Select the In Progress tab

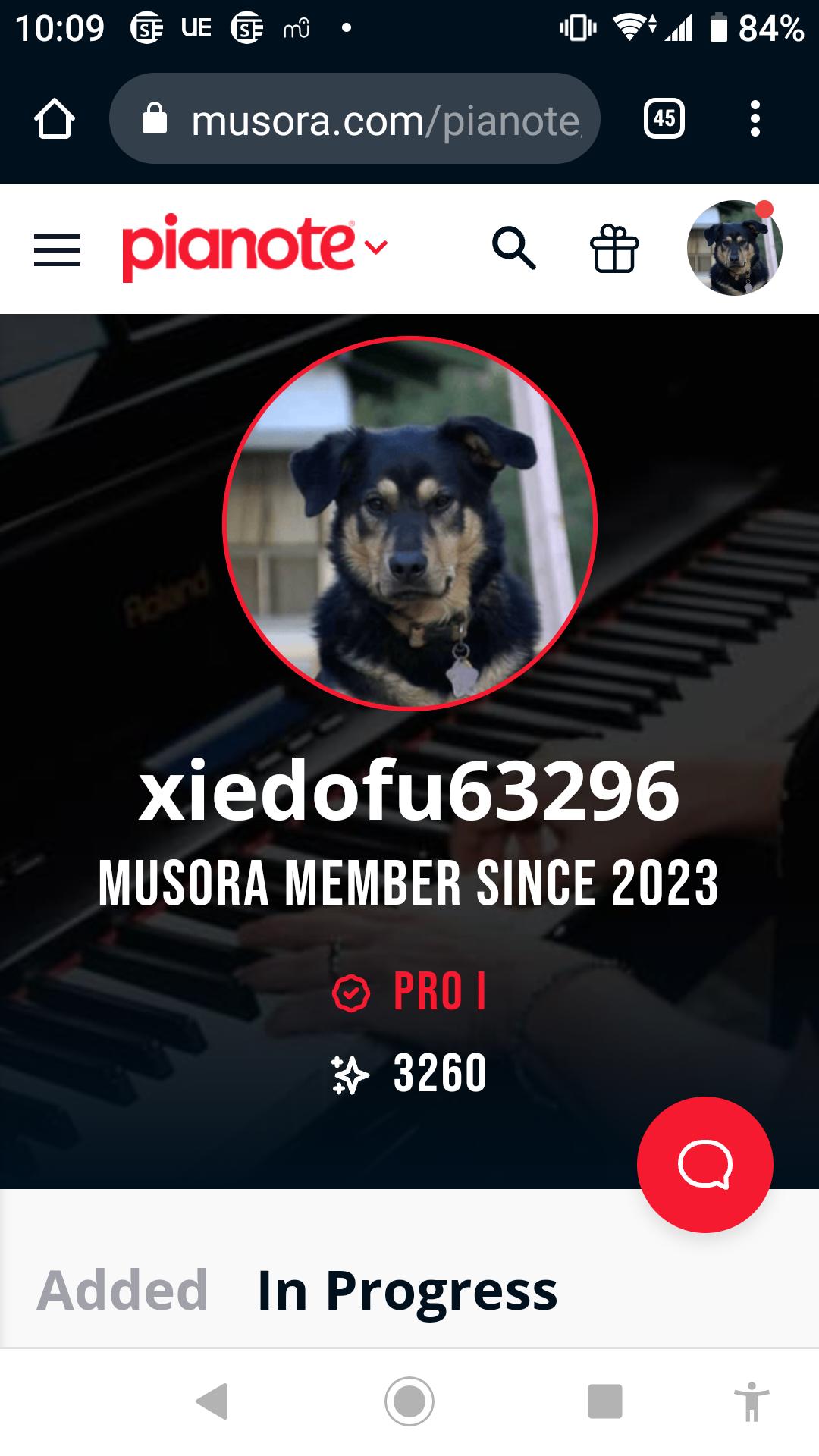point(407,1290)
